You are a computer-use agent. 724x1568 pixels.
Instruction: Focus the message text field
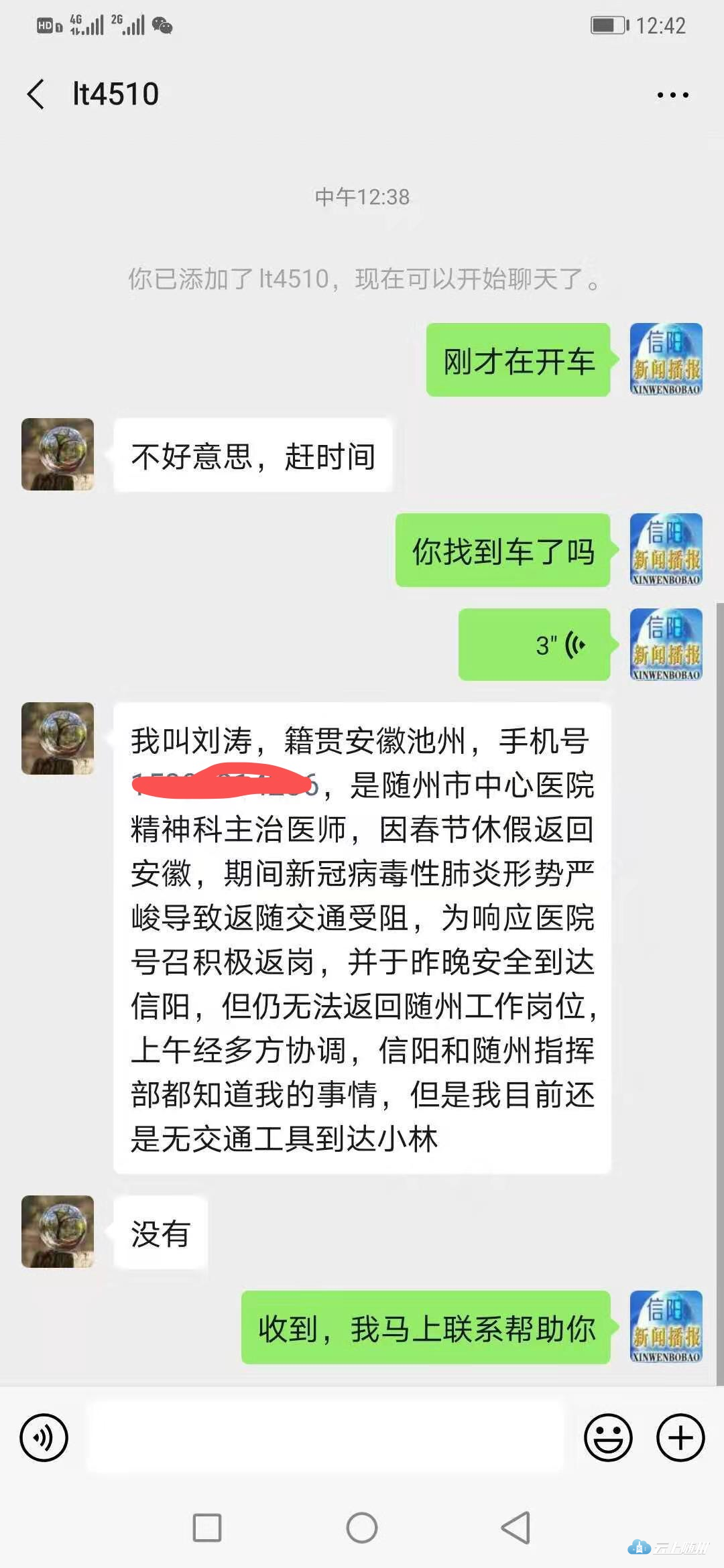coord(325,1437)
